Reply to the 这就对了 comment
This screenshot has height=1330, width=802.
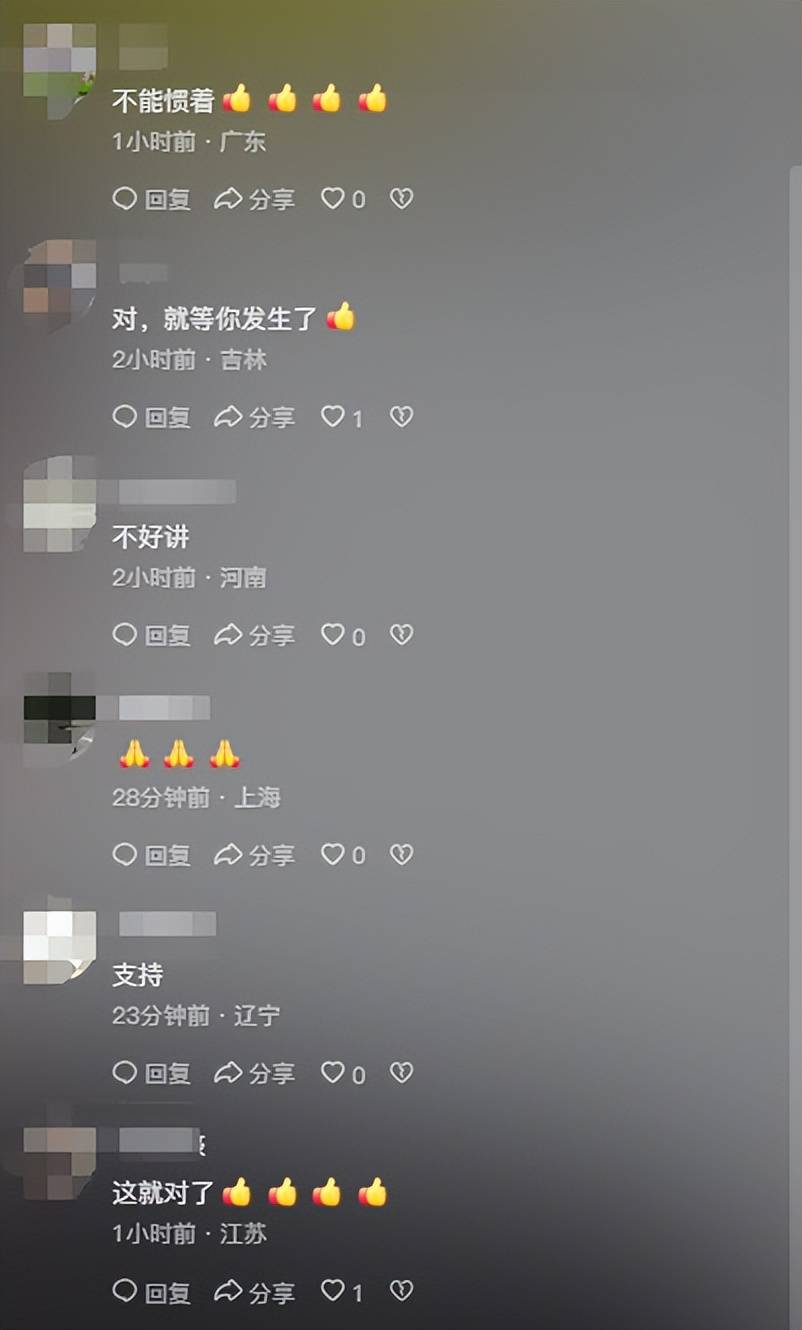tap(151, 1292)
